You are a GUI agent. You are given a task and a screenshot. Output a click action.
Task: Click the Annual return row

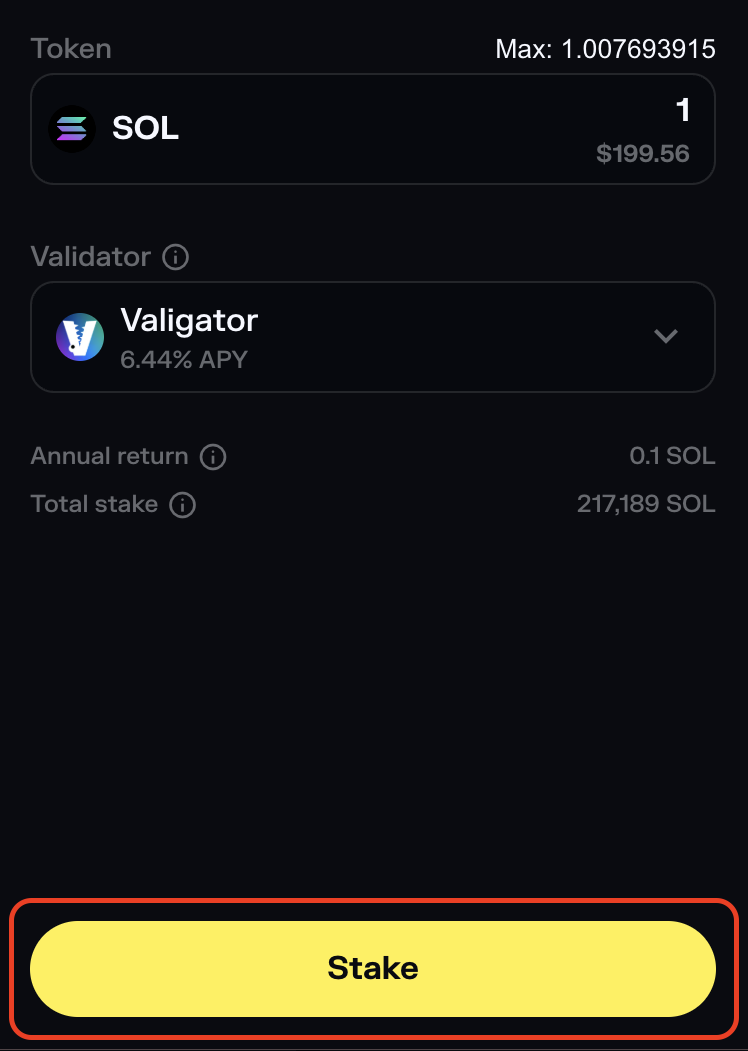(373, 456)
